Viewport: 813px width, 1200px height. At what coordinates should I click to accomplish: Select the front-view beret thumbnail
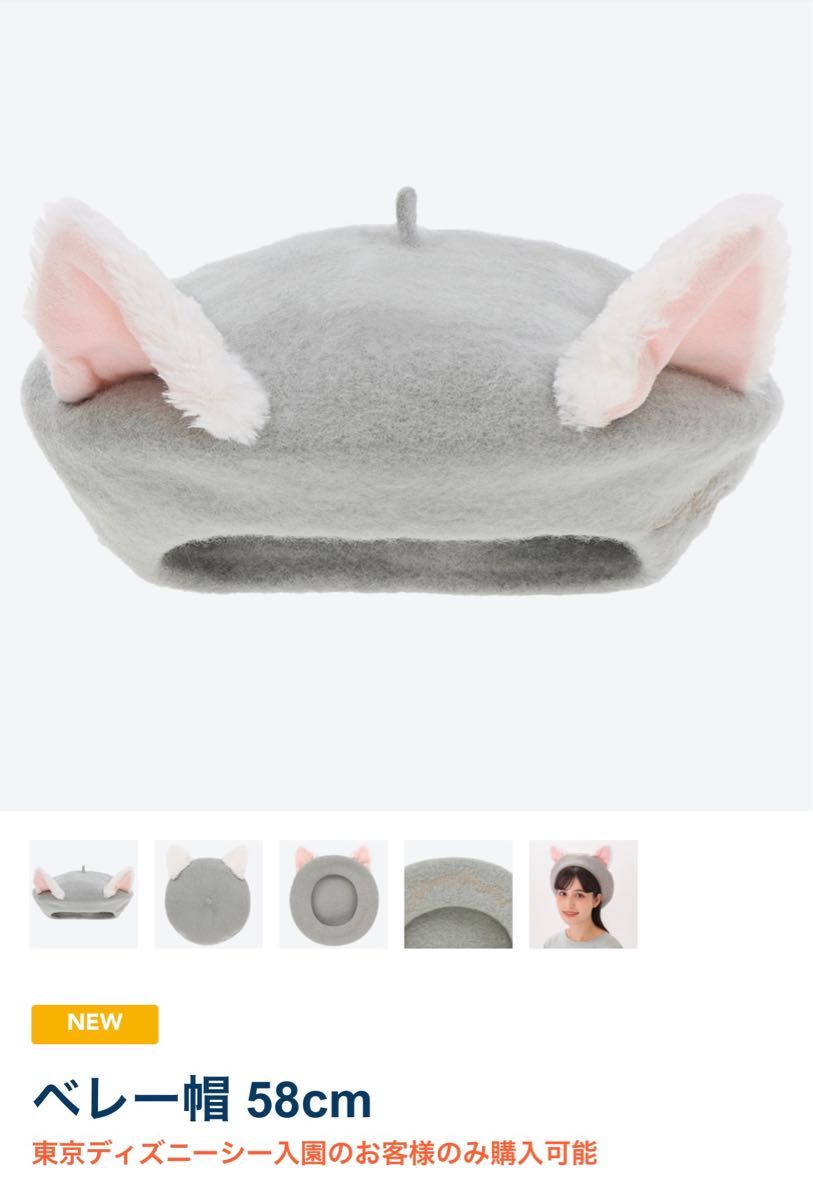coord(83,894)
